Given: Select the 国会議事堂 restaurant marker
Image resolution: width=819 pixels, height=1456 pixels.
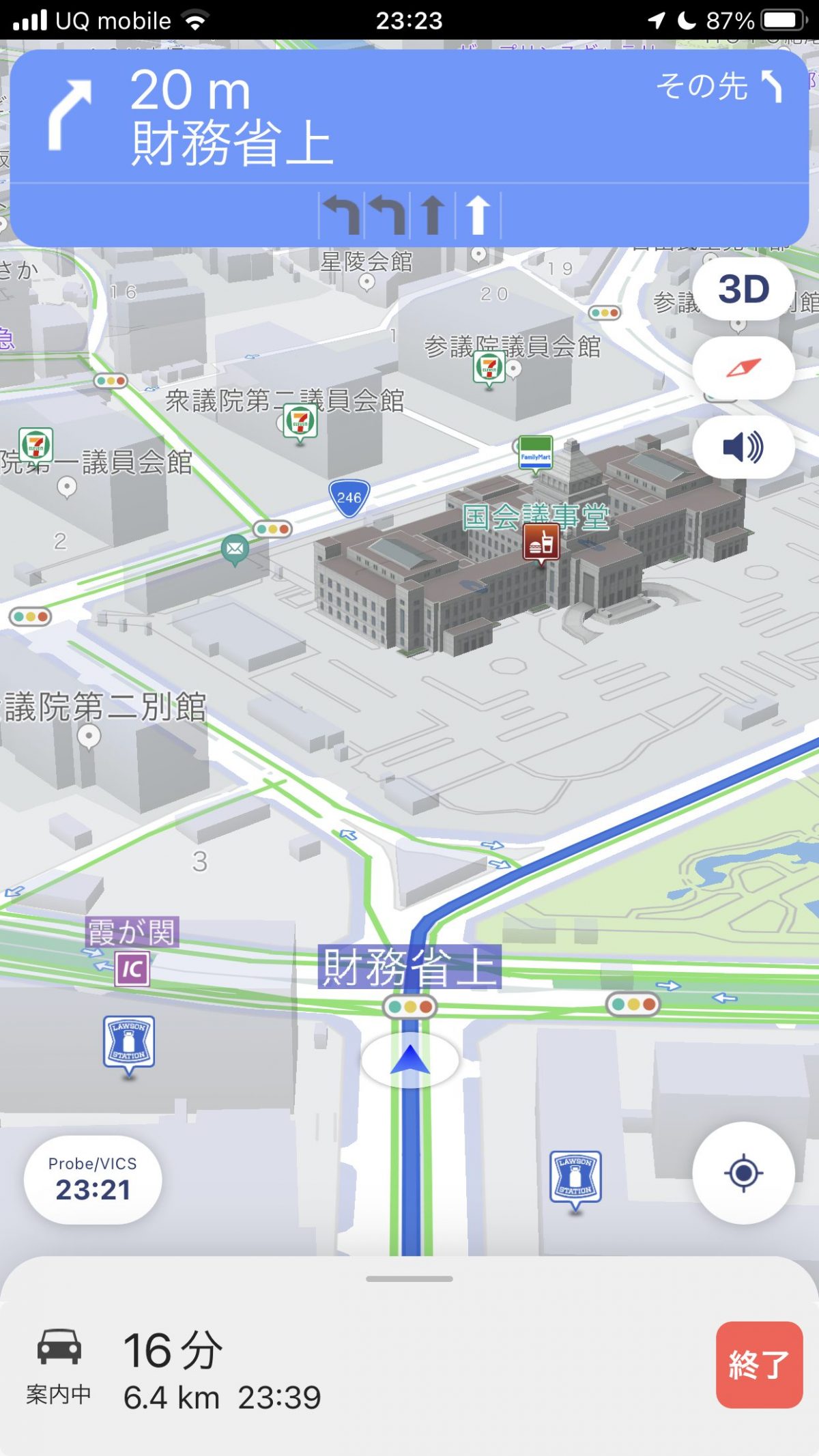Looking at the screenshot, I should pyautogui.click(x=541, y=543).
